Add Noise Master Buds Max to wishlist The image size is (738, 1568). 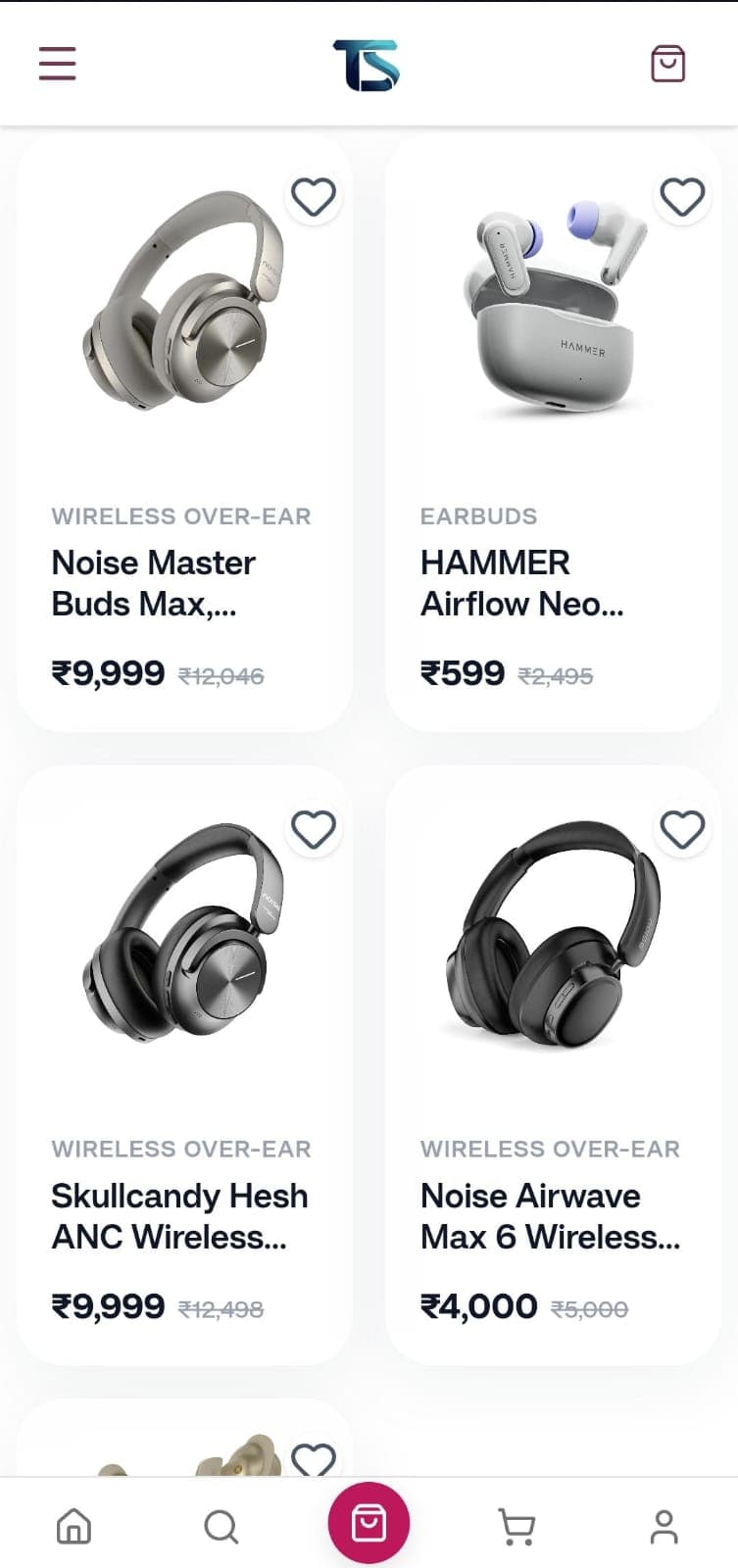[x=314, y=197]
